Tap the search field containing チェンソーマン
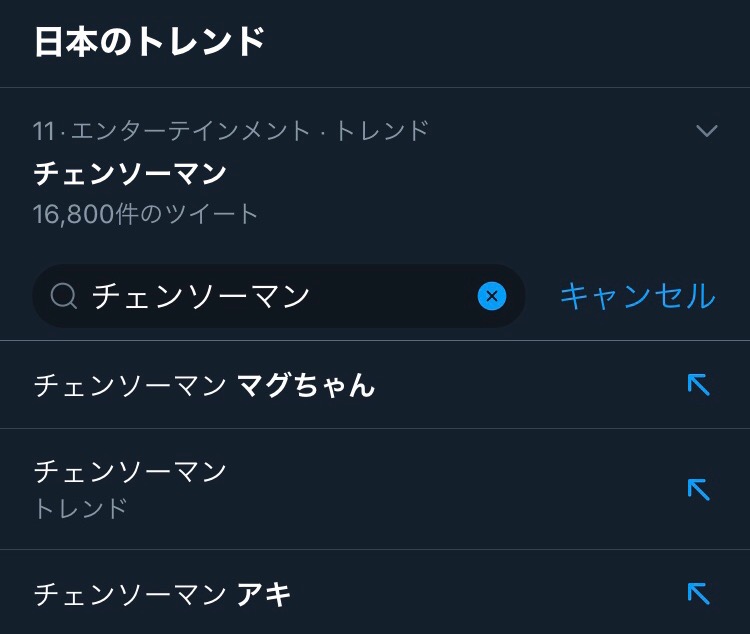This screenshot has height=634, width=750. 279,296
